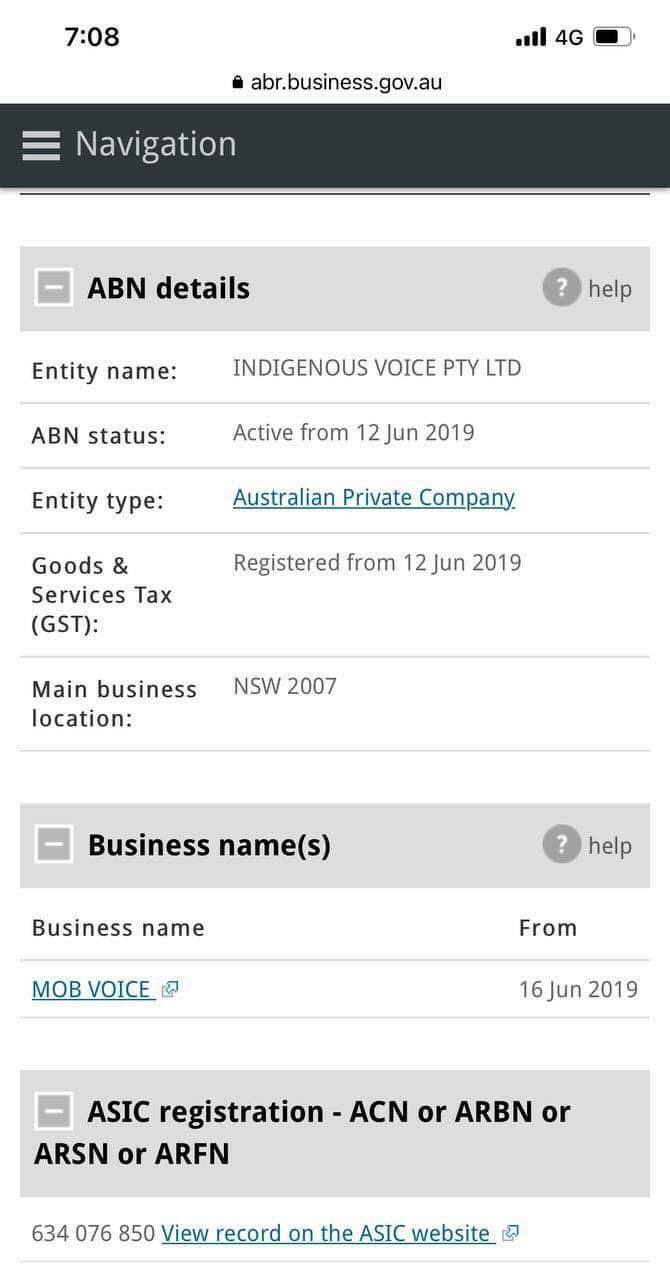
Task: Collapse the ABN details section
Action: 54,288
